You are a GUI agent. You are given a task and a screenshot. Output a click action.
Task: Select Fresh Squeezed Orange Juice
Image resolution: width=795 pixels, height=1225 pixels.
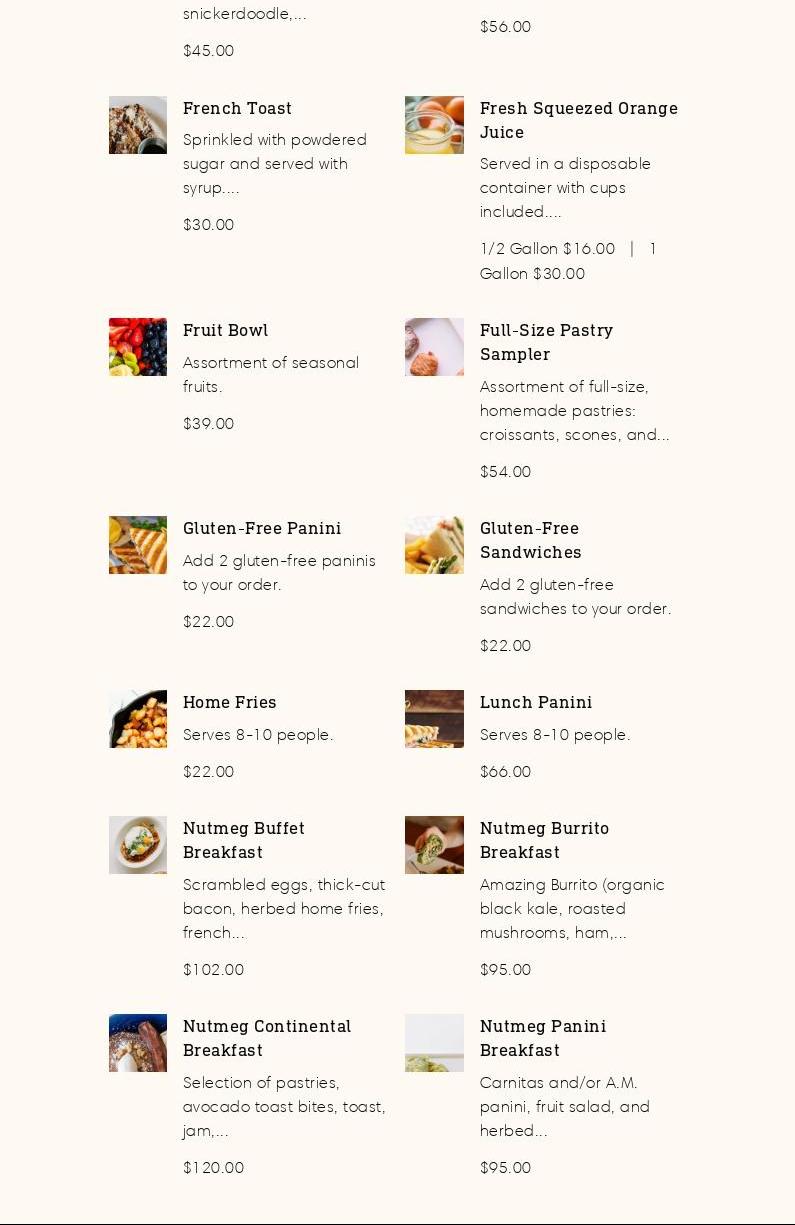(578, 119)
